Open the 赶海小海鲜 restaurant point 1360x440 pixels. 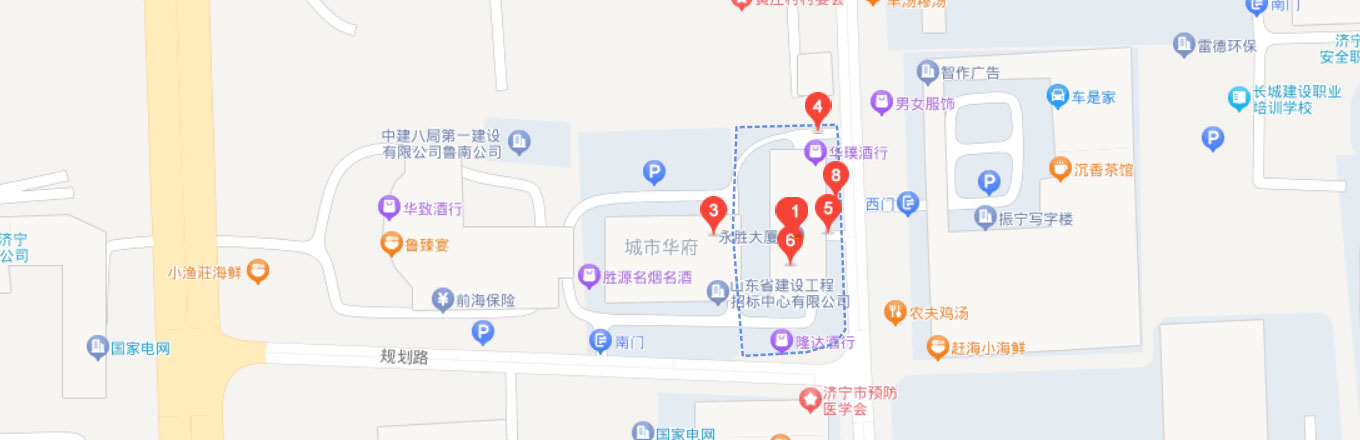[937, 347]
